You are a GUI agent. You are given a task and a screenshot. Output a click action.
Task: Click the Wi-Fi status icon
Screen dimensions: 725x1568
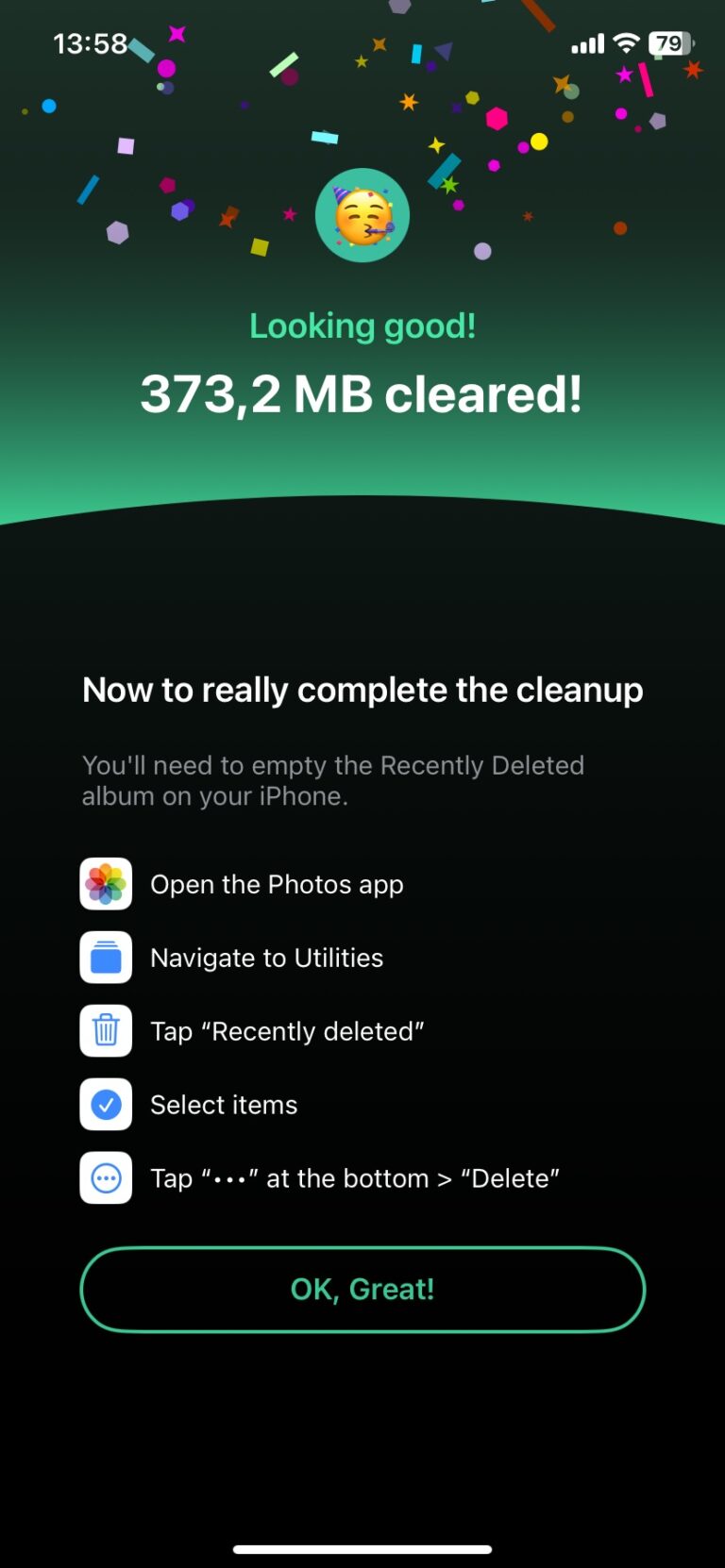[x=627, y=43]
